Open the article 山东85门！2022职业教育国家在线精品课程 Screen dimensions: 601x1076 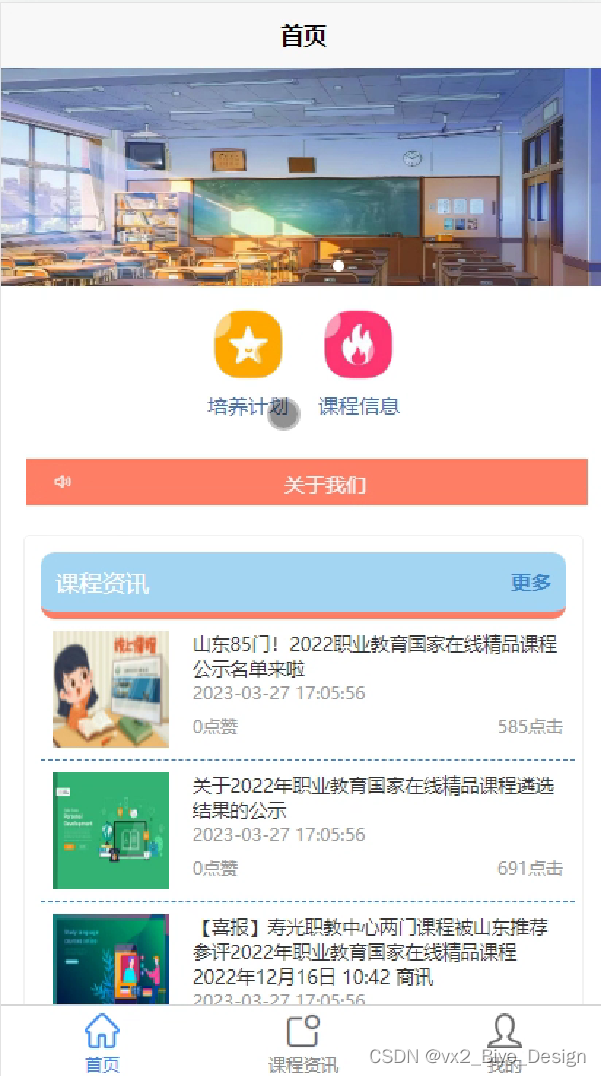[375, 656]
